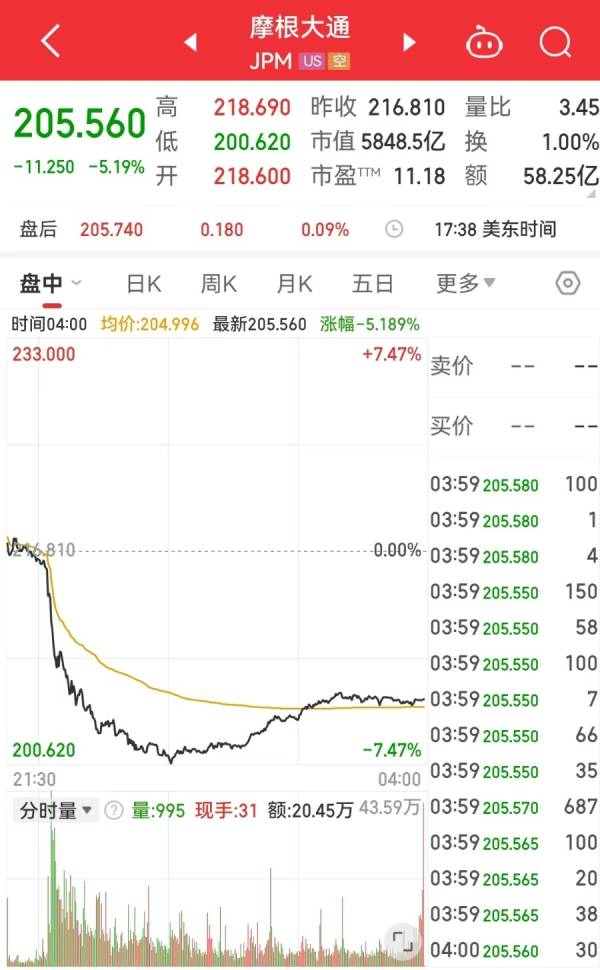Open the robot assistant icon
600x970 pixels.
coord(484,41)
